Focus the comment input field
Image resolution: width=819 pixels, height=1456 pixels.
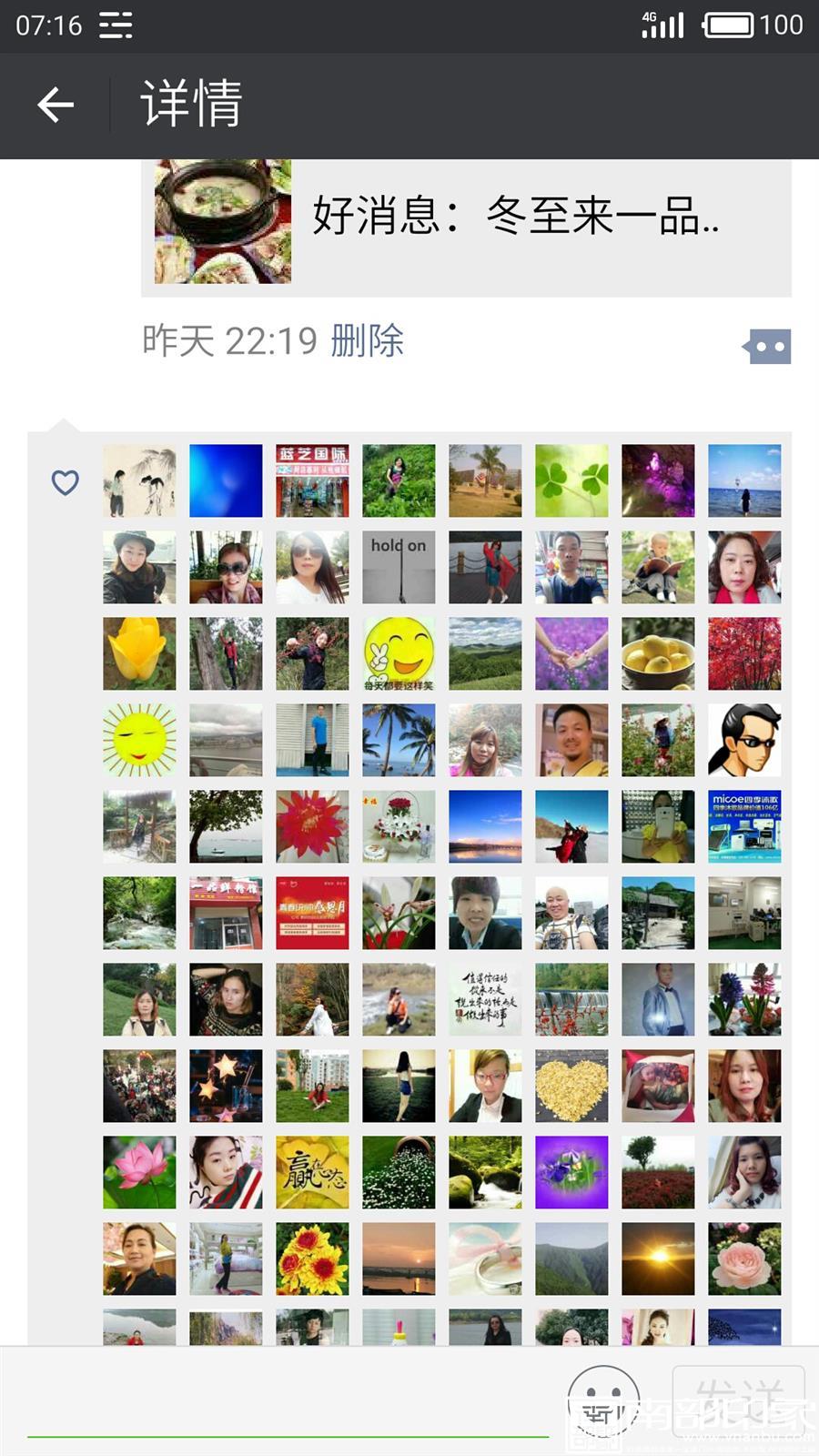pos(288,1401)
